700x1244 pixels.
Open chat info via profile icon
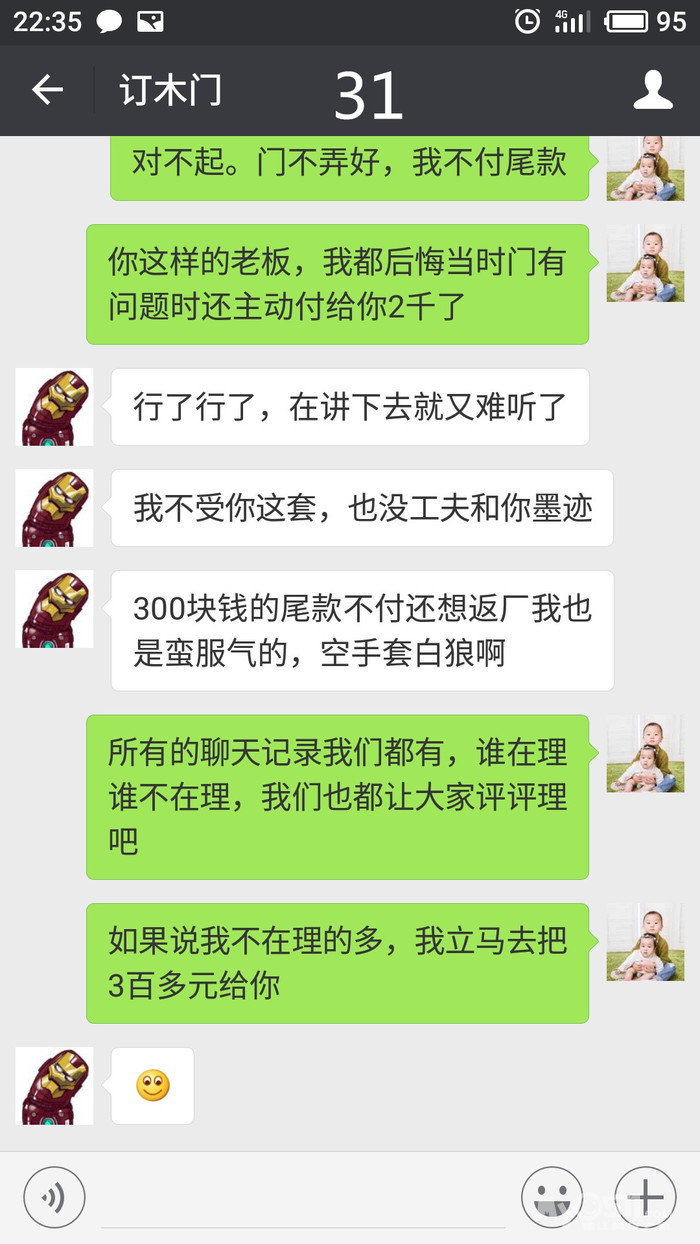pos(653,91)
